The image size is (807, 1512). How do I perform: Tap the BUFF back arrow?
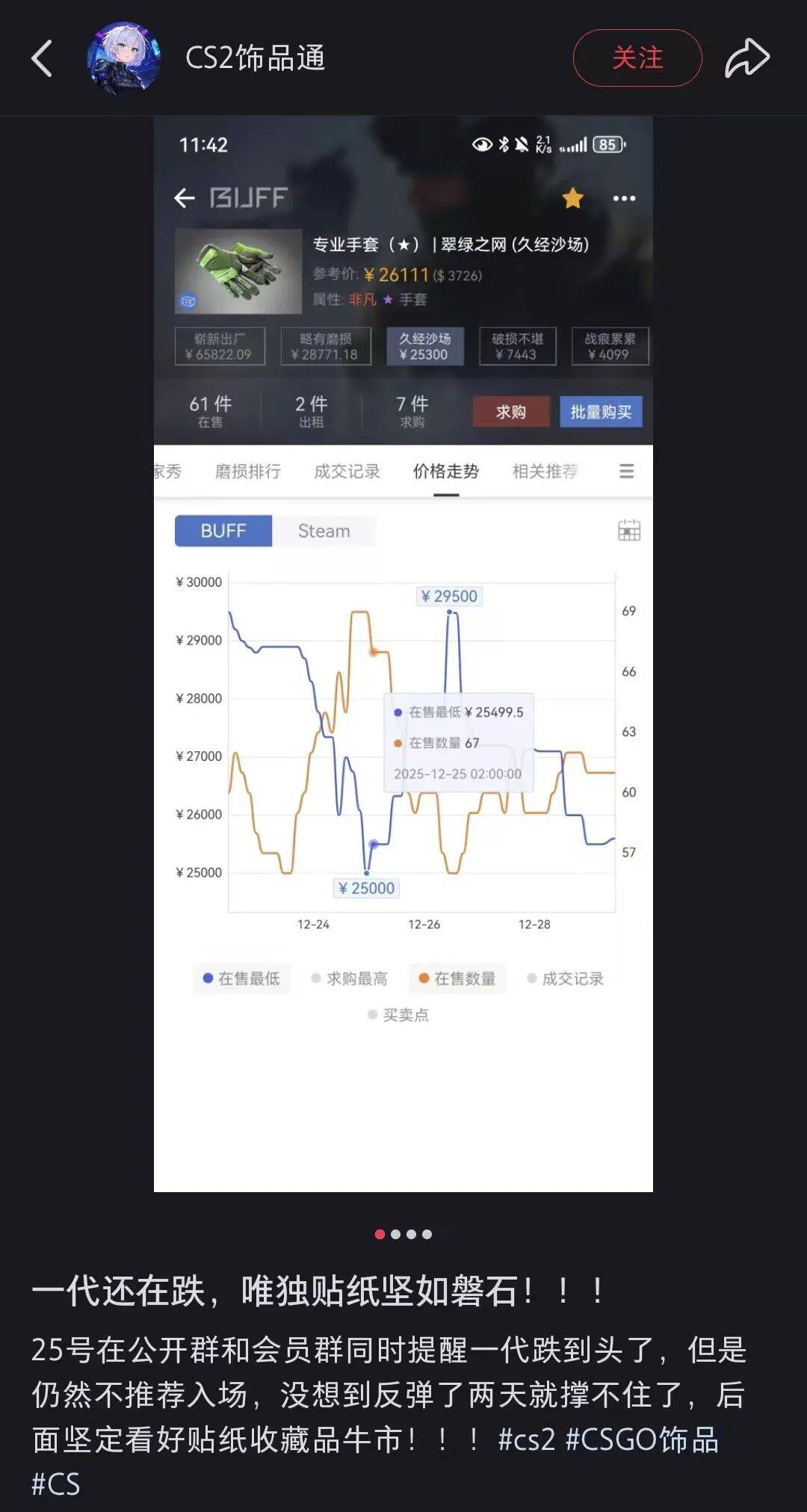pos(185,197)
